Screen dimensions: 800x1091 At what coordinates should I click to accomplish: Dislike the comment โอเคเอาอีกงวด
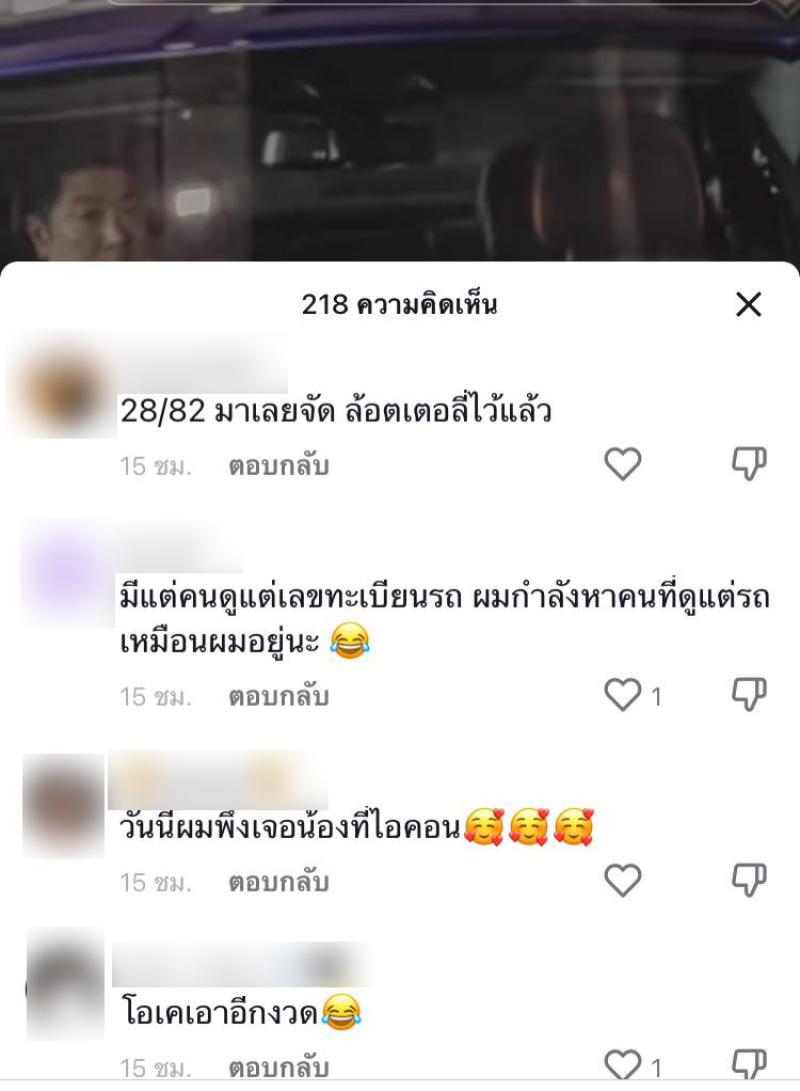pyautogui.click(x=748, y=1066)
